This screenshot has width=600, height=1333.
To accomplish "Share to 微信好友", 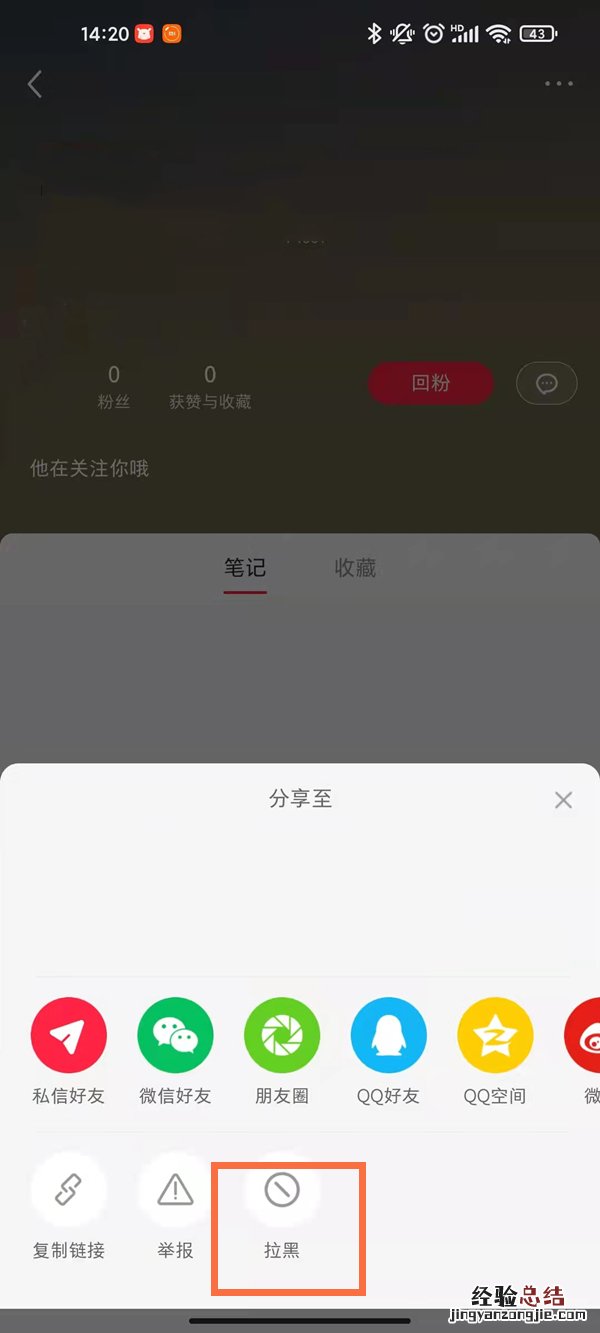I will [x=175, y=1036].
